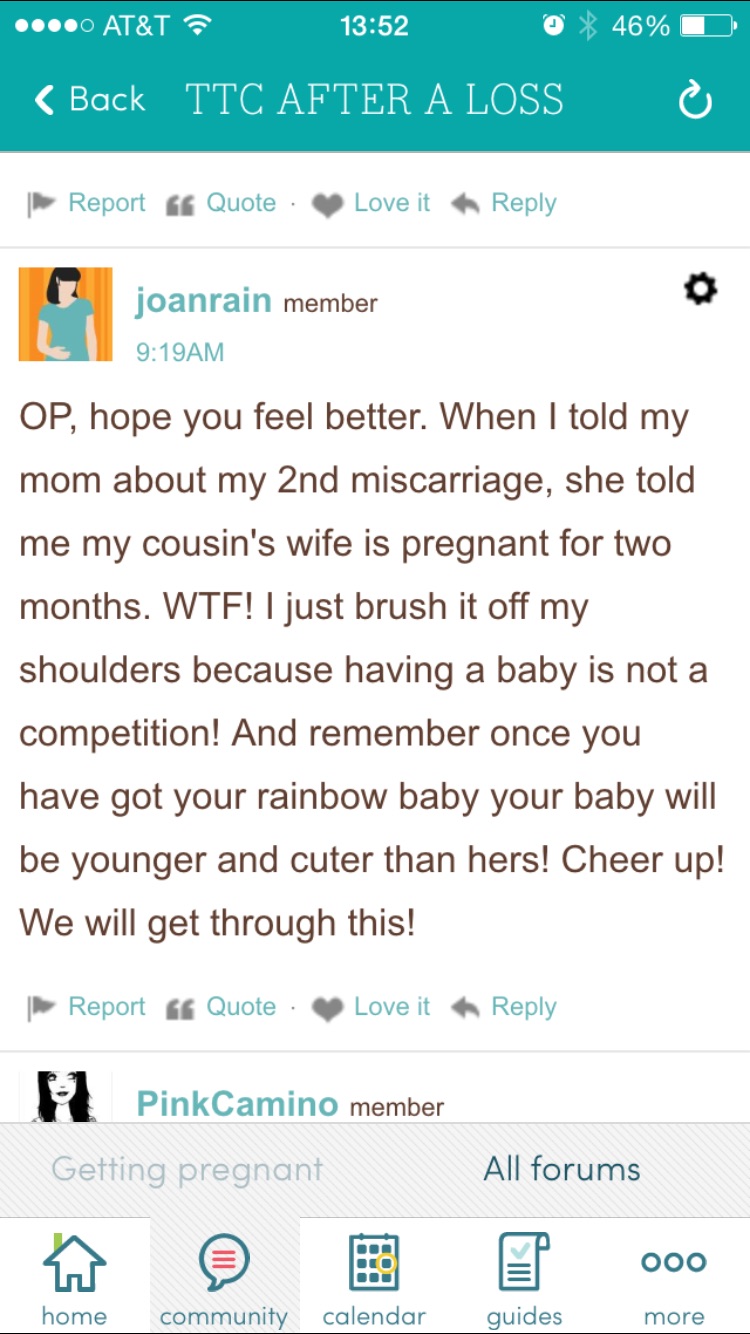The image size is (750, 1334).
Task: Open the calendar tab
Action: [x=374, y=1278]
